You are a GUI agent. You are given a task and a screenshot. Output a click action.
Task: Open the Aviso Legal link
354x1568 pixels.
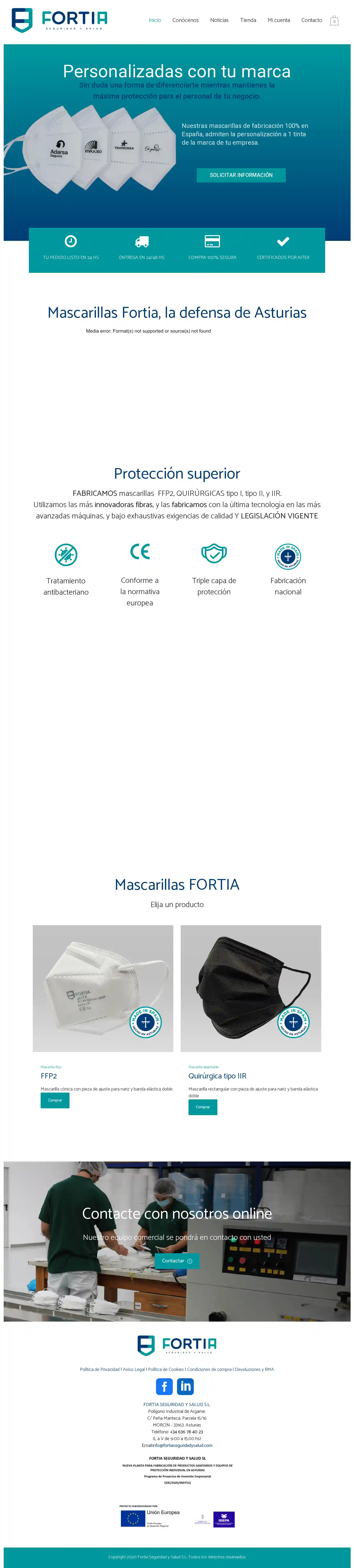click(x=134, y=1369)
